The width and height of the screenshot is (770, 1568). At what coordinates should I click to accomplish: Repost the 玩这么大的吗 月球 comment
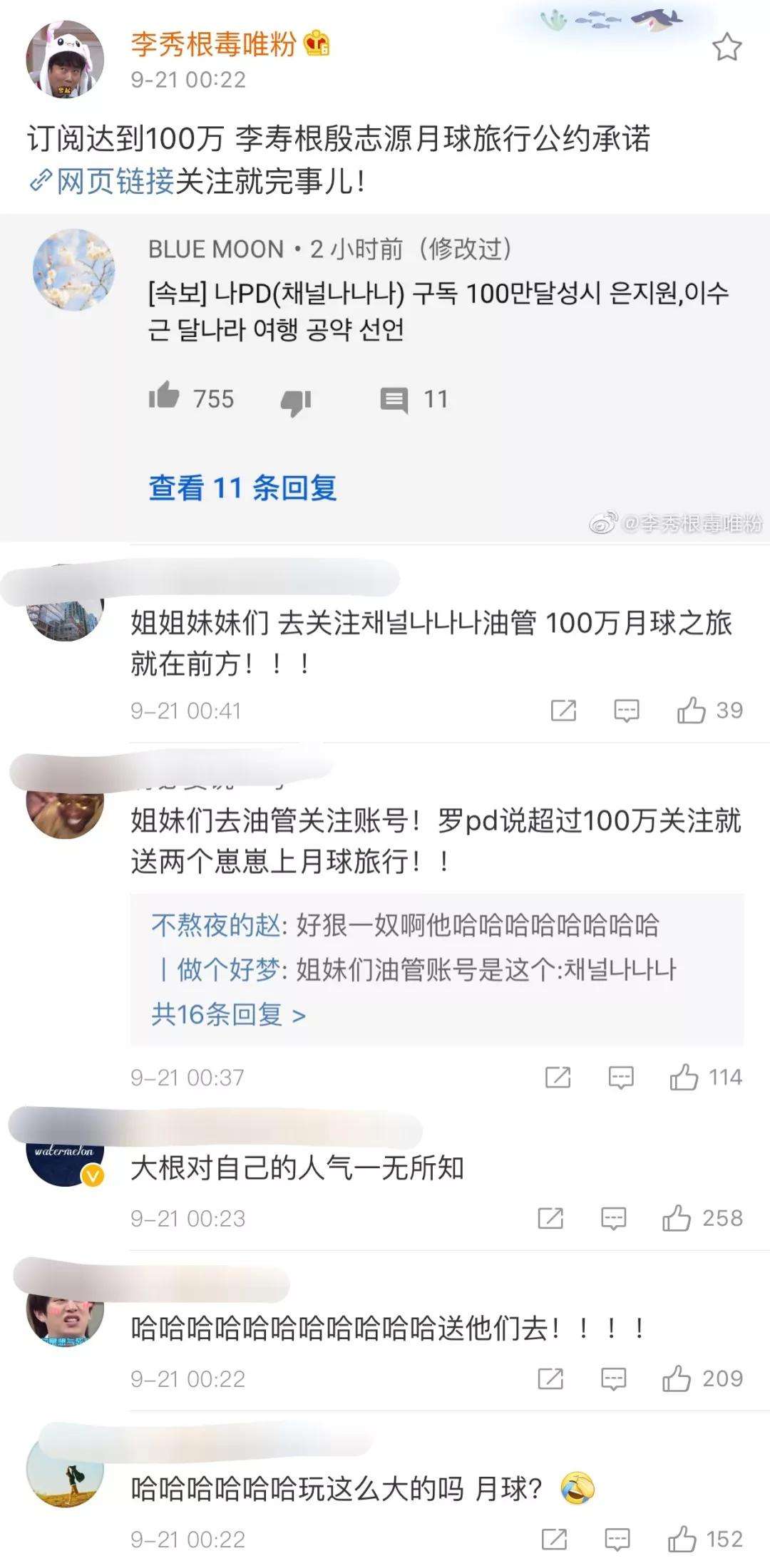pos(555,1539)
